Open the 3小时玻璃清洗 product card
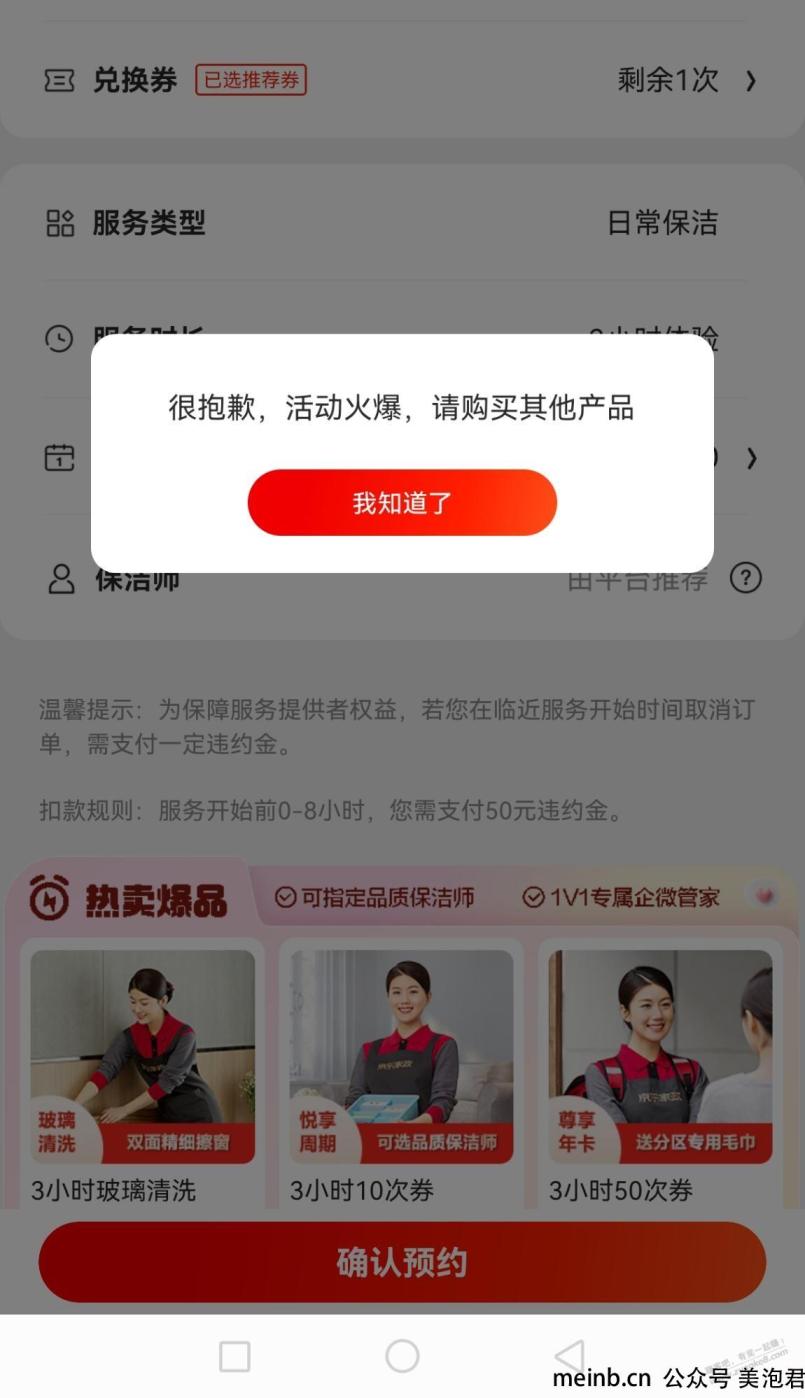 pos(142,1075)
